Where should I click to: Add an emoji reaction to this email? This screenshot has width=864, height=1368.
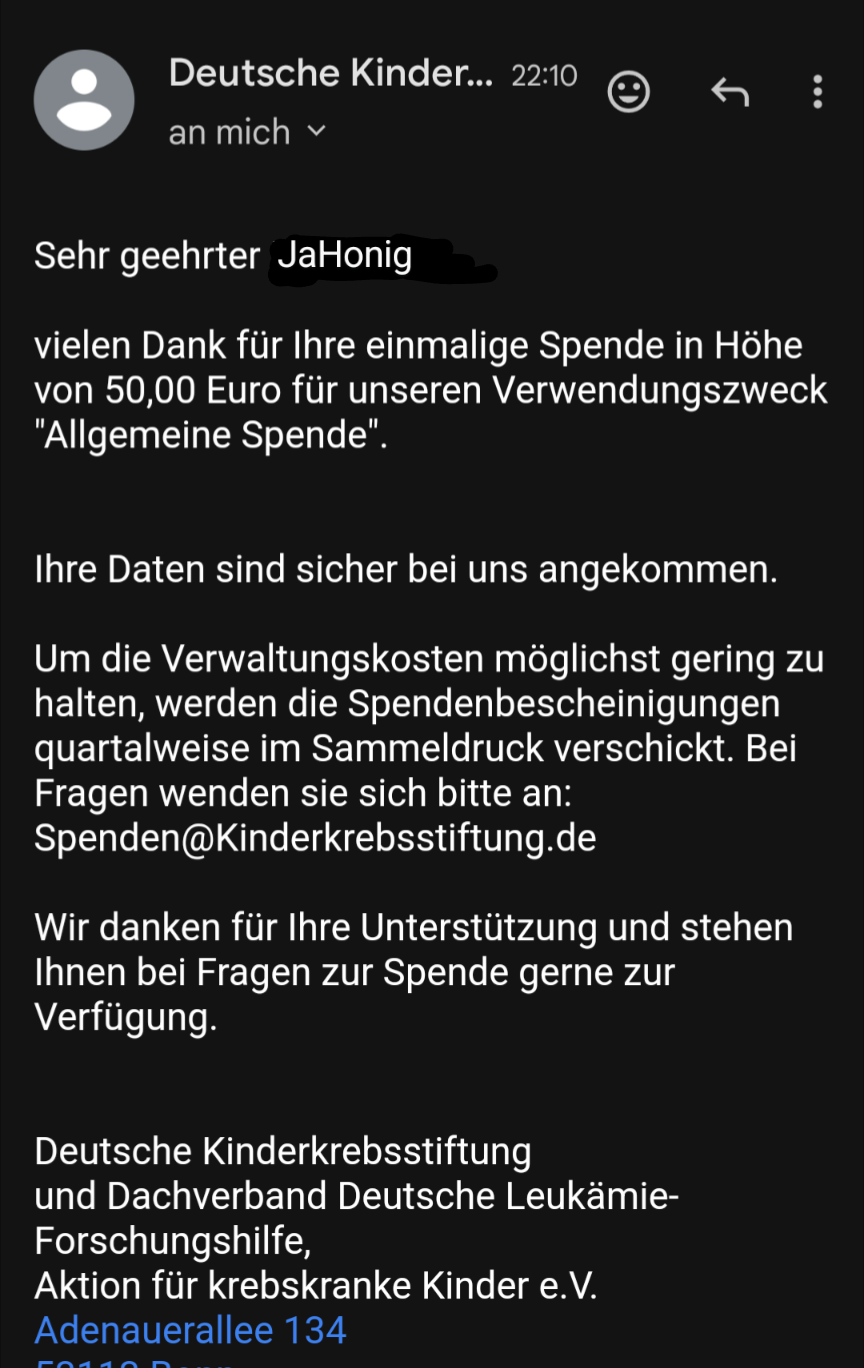tap(628, 93)
